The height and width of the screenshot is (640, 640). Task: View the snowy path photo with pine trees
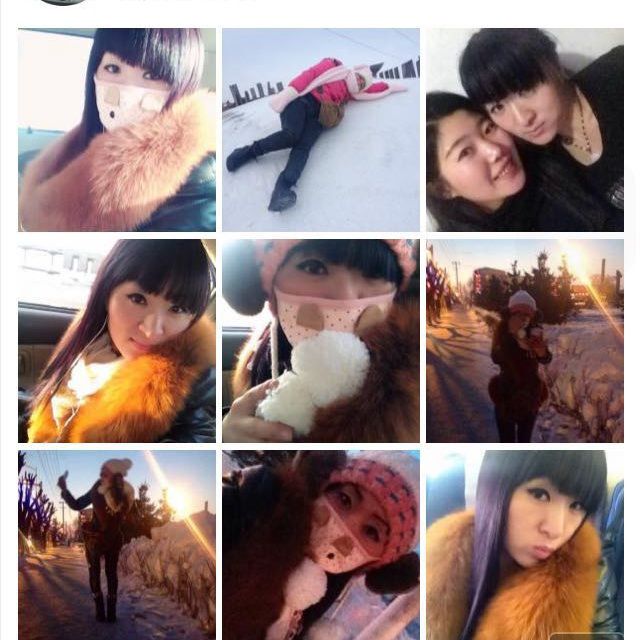525,341
